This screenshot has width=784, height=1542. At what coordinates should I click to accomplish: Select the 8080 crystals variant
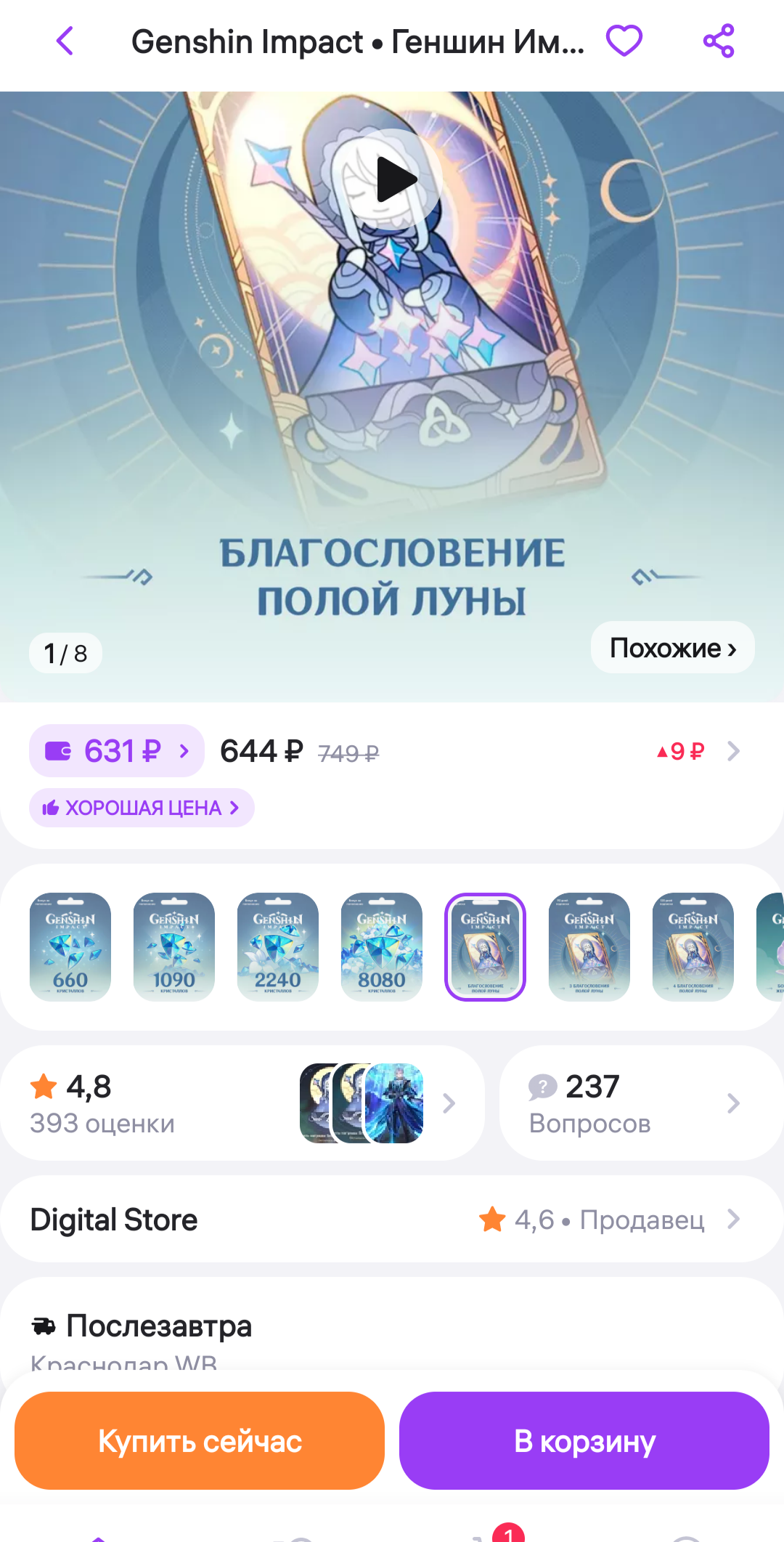click(x=382, y=946)
